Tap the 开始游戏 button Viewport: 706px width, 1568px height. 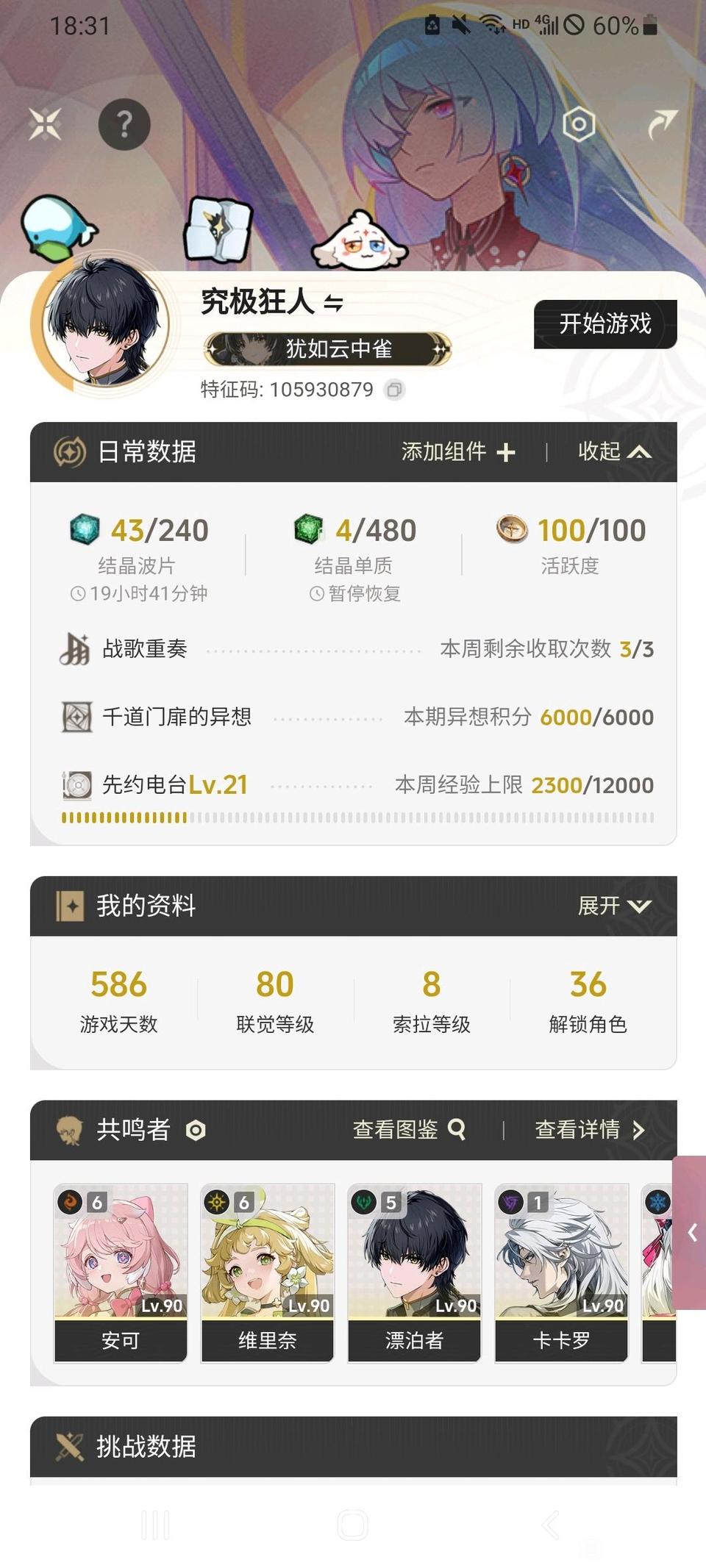(605, 324)
